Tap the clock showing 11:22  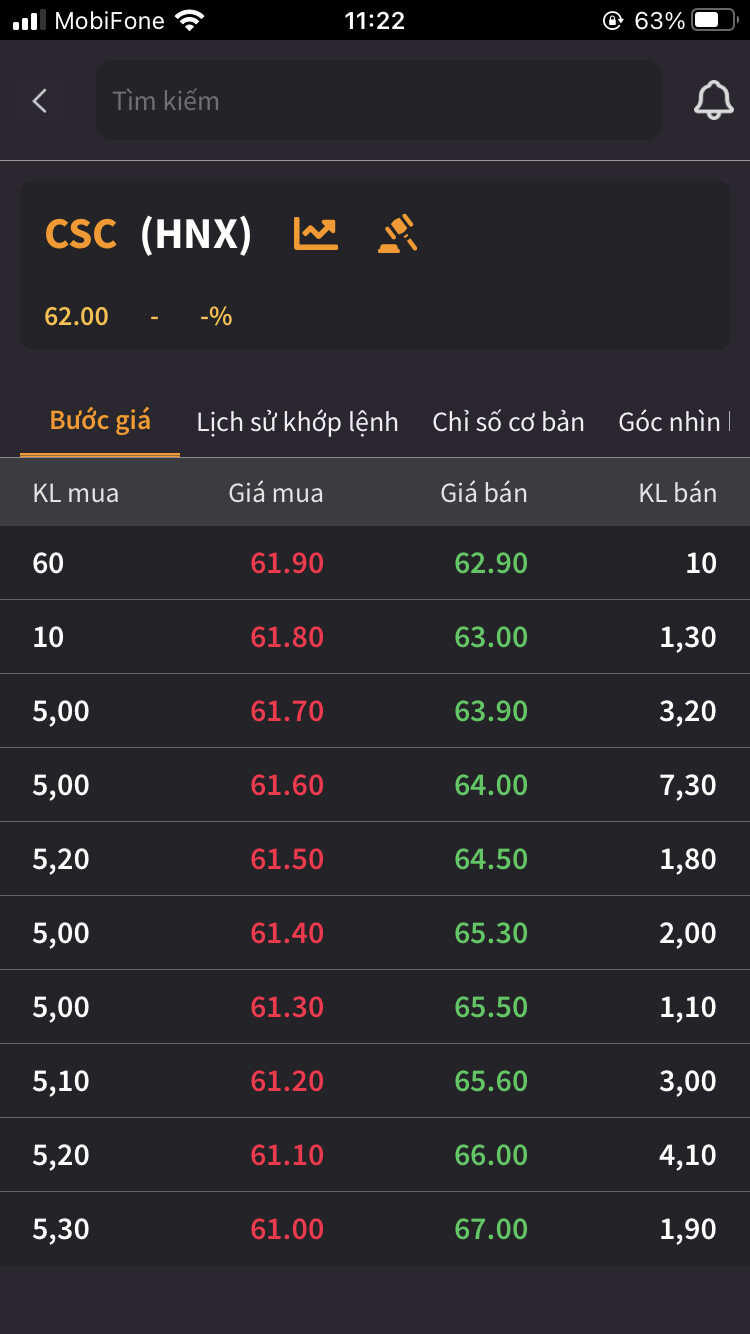(375, 20)
